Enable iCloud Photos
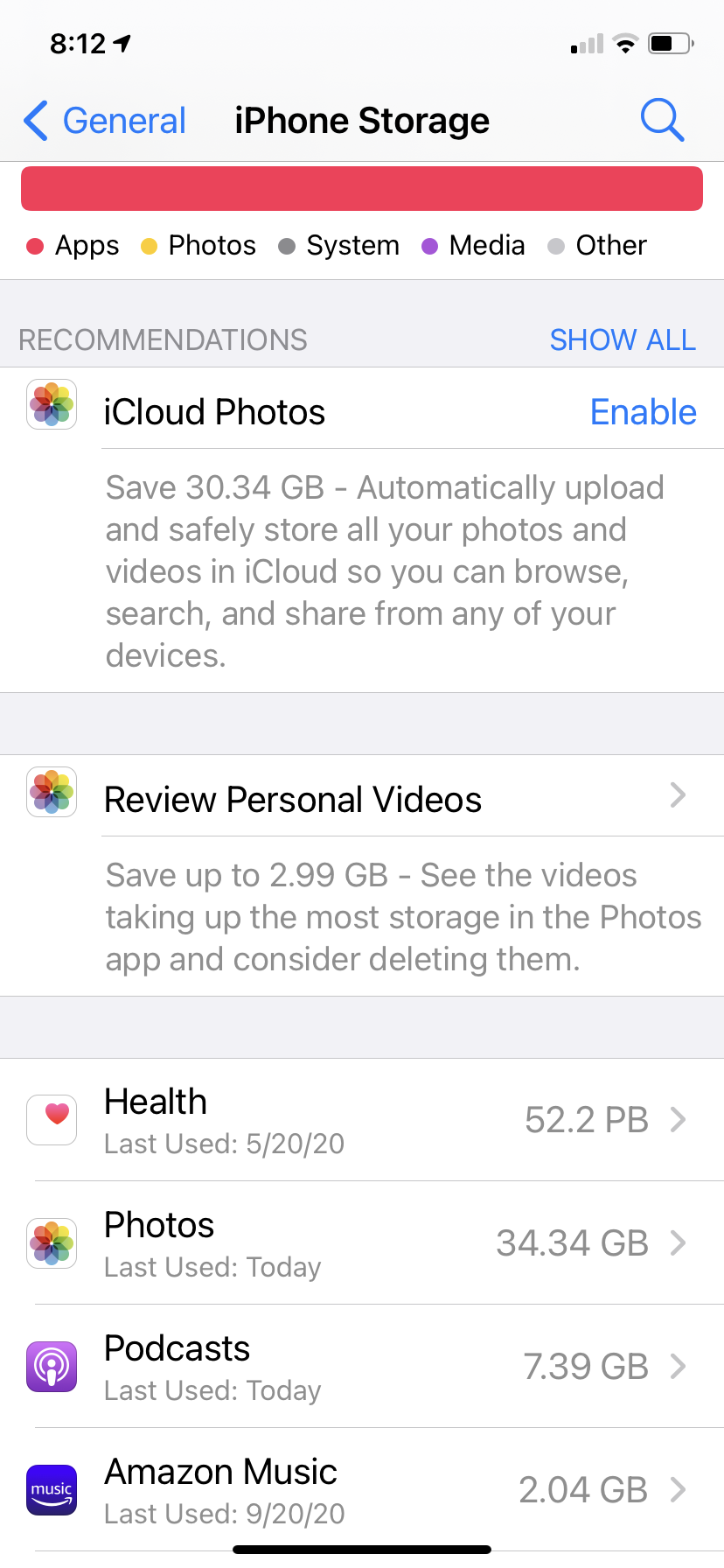 [643, 412]
